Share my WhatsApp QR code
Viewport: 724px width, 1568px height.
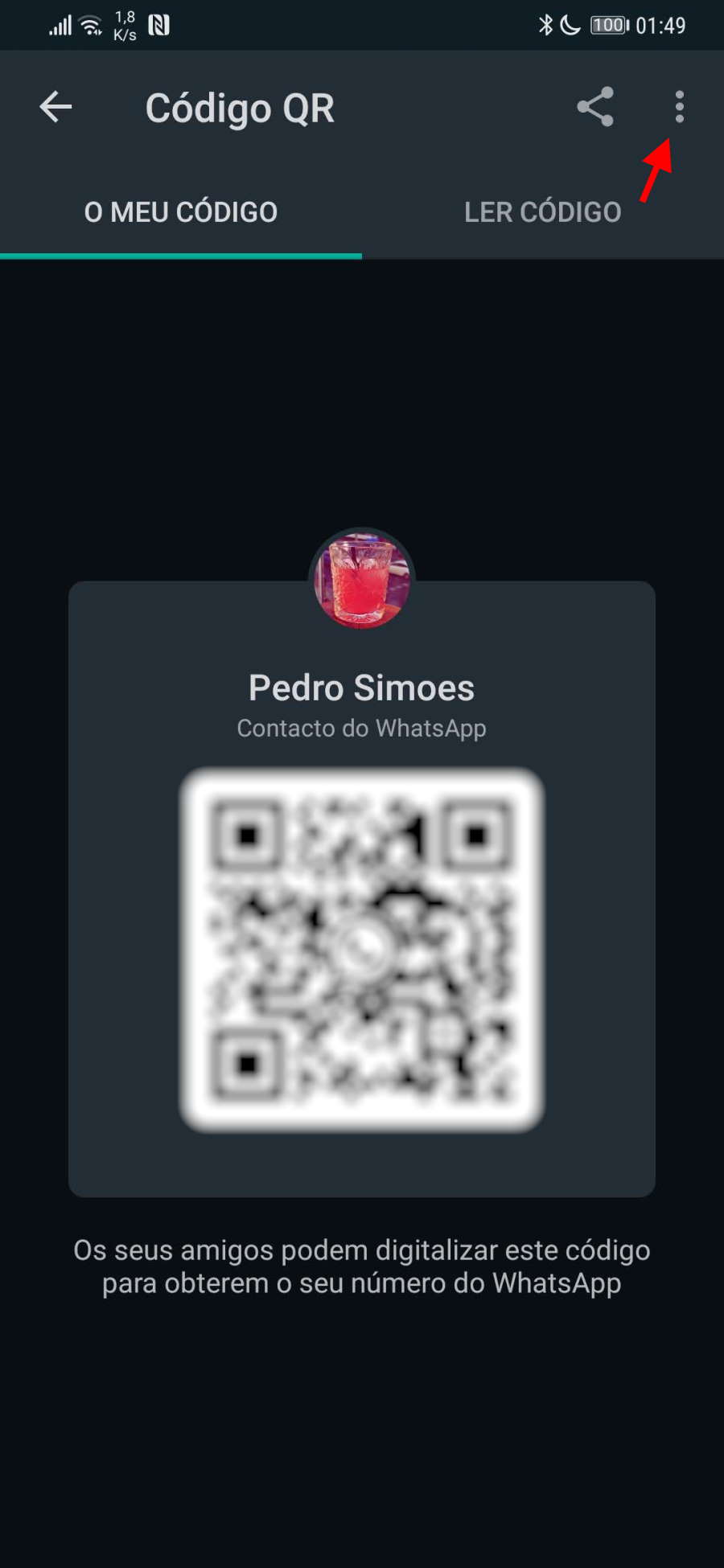(595, 107)
